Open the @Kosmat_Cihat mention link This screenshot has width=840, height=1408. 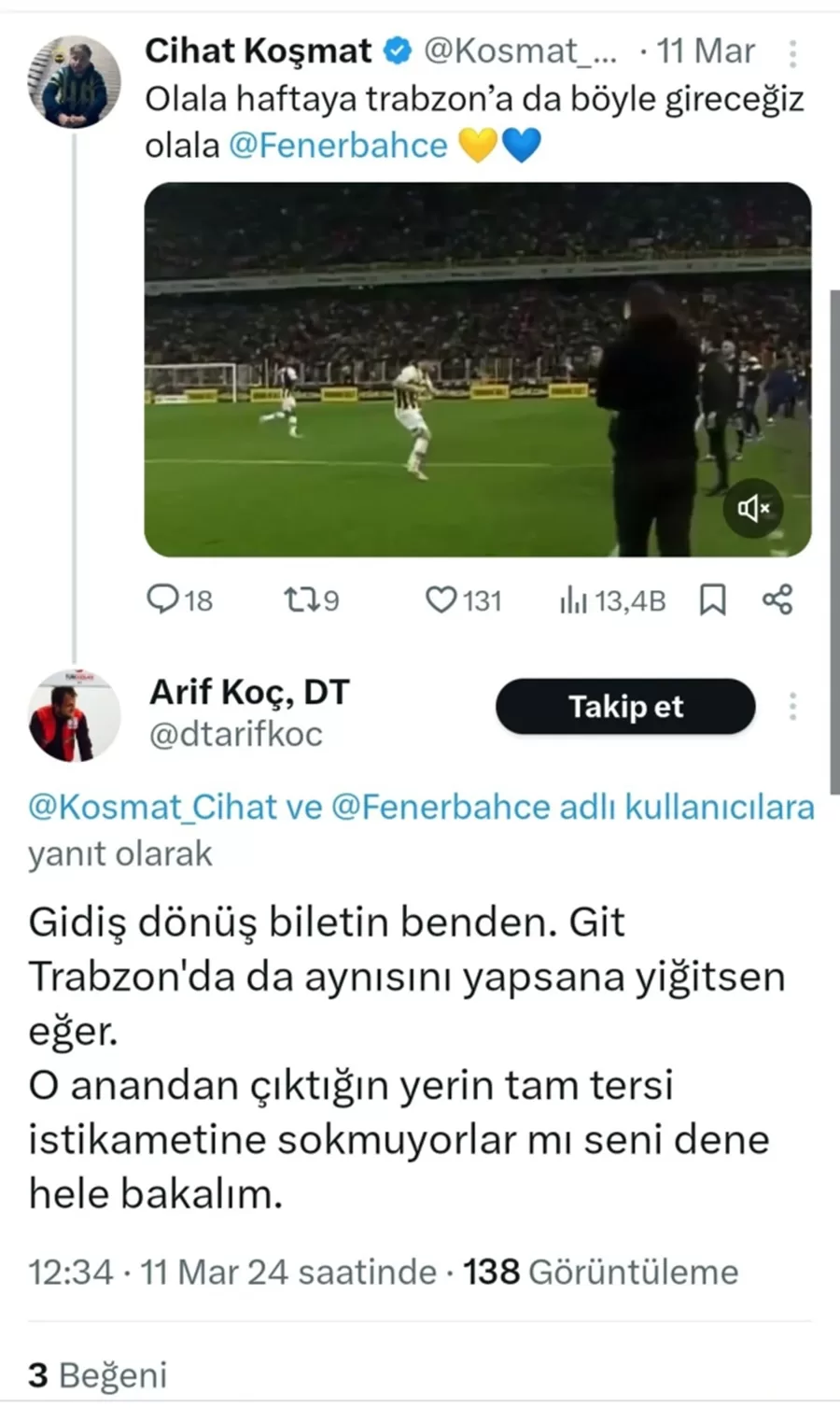pos(153,807)
